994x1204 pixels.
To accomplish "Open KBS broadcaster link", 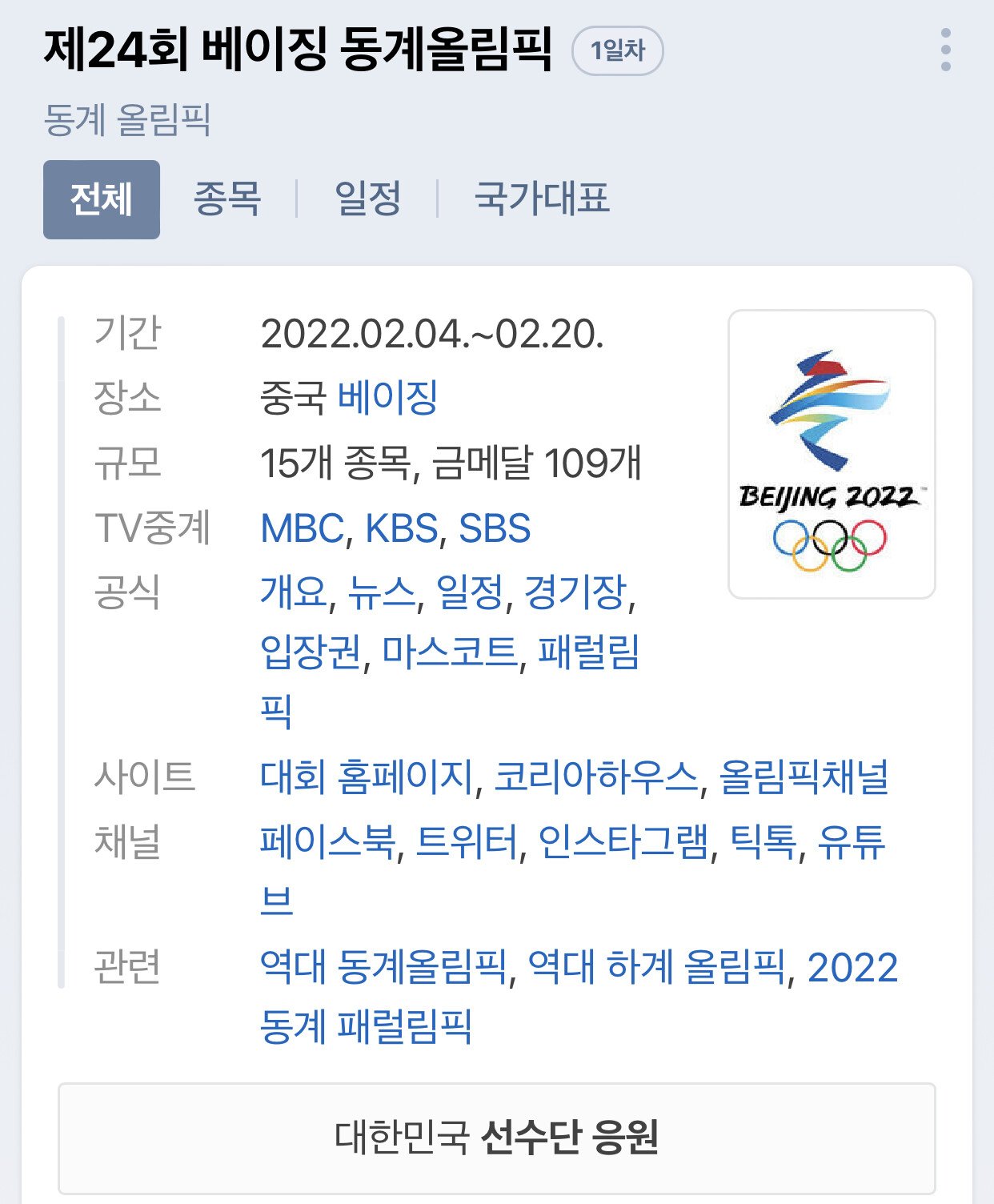I will click(x=402, y=528).
